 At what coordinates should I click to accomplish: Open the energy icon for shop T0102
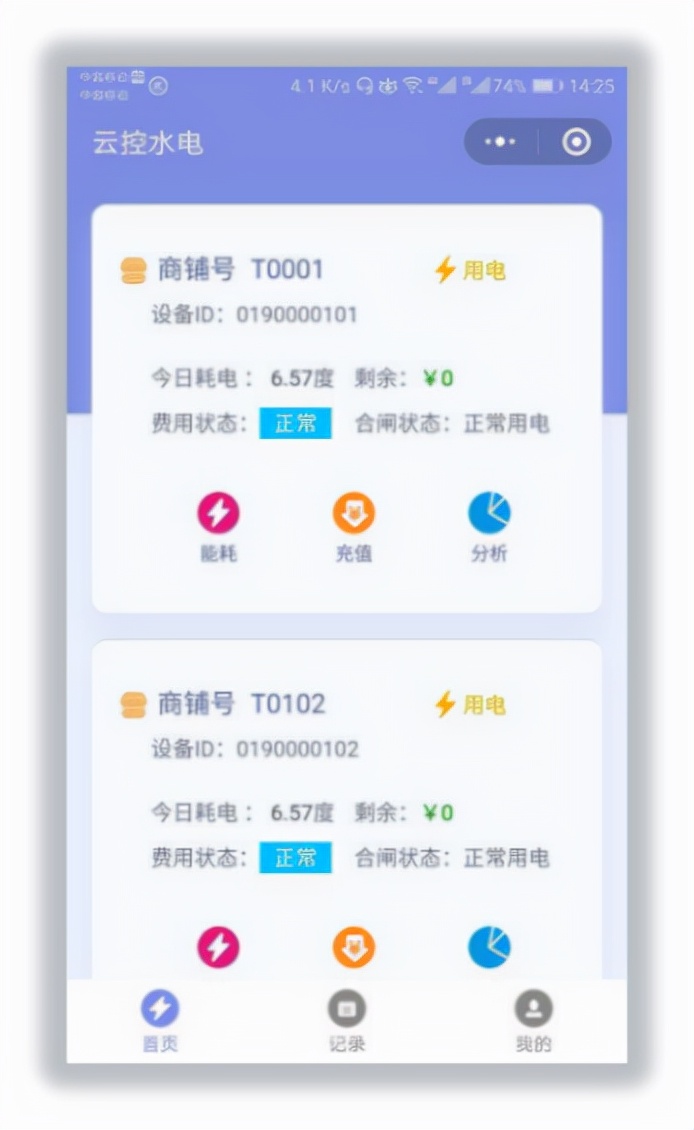coord(218,947)
